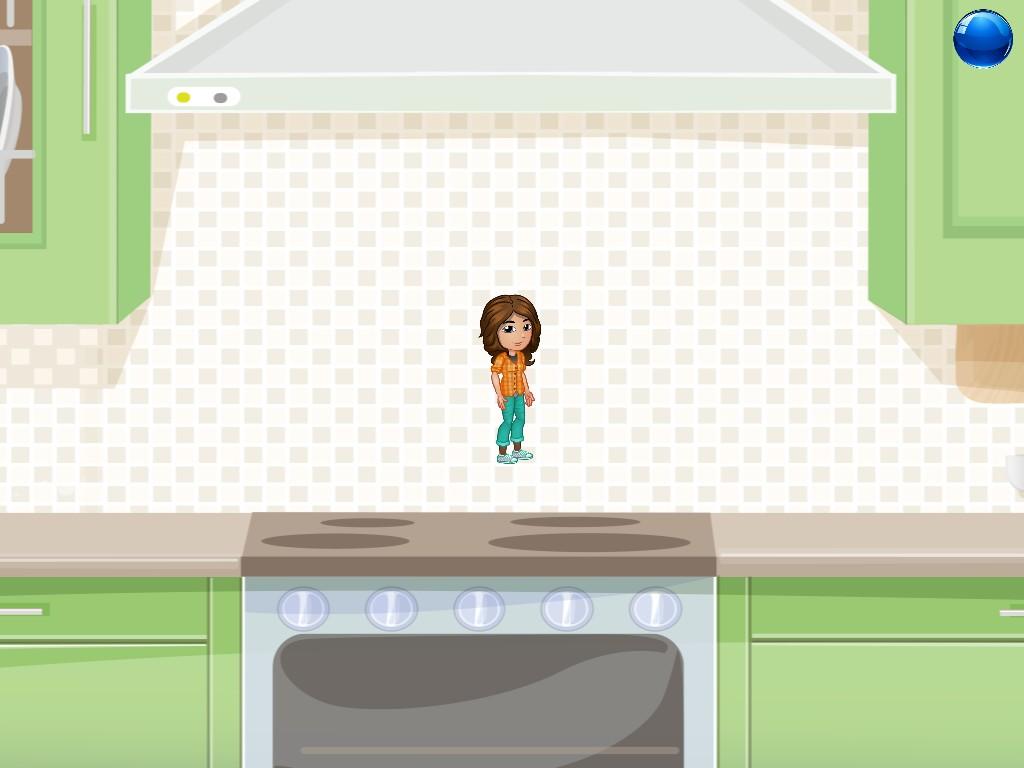Tap the girl character in orange shirt
This screenshot has width=1024, height=768.
[511, 377]
